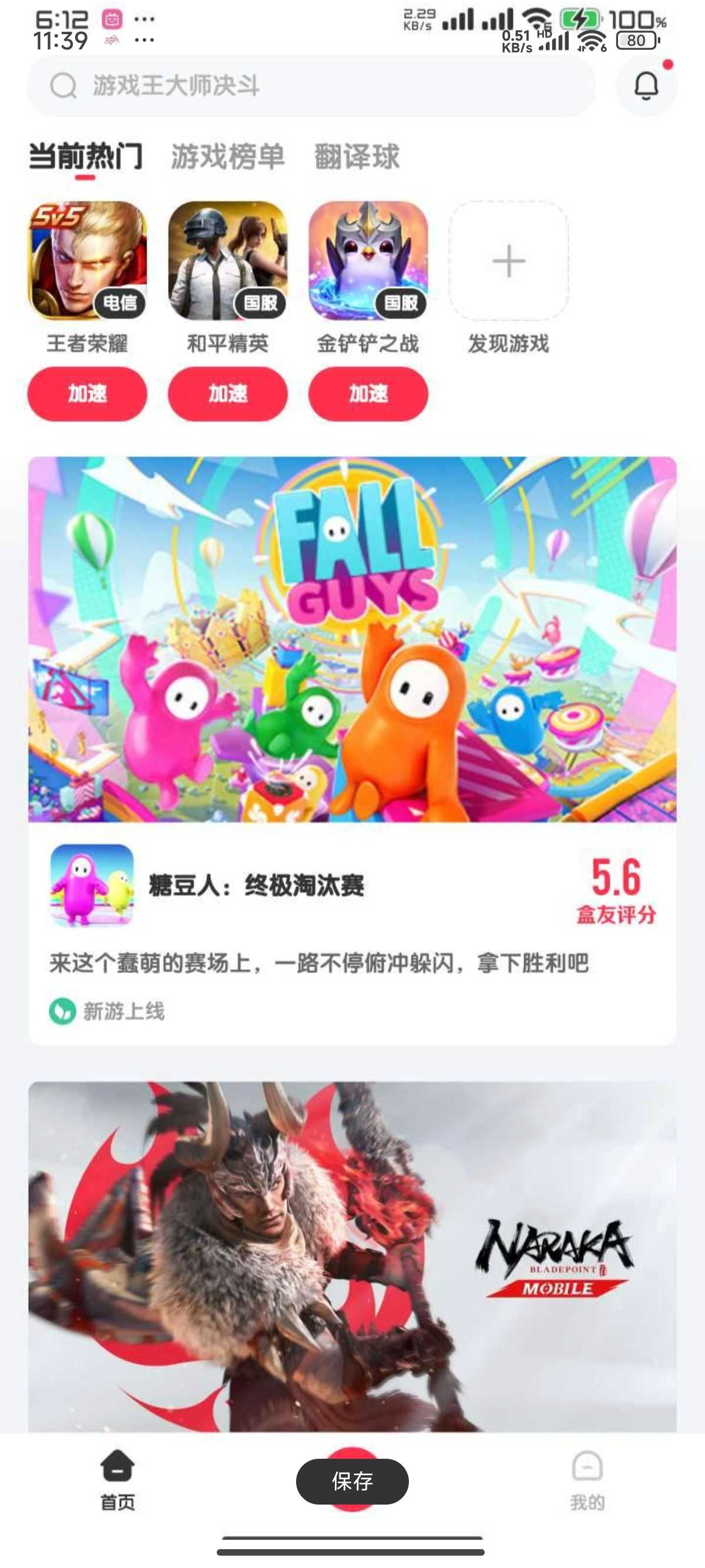Image resolution: width=705 pixels, height=1568 pixels.
Task: Tap 加速 under 金铲铲之战
Action: [x=368, y=394]
